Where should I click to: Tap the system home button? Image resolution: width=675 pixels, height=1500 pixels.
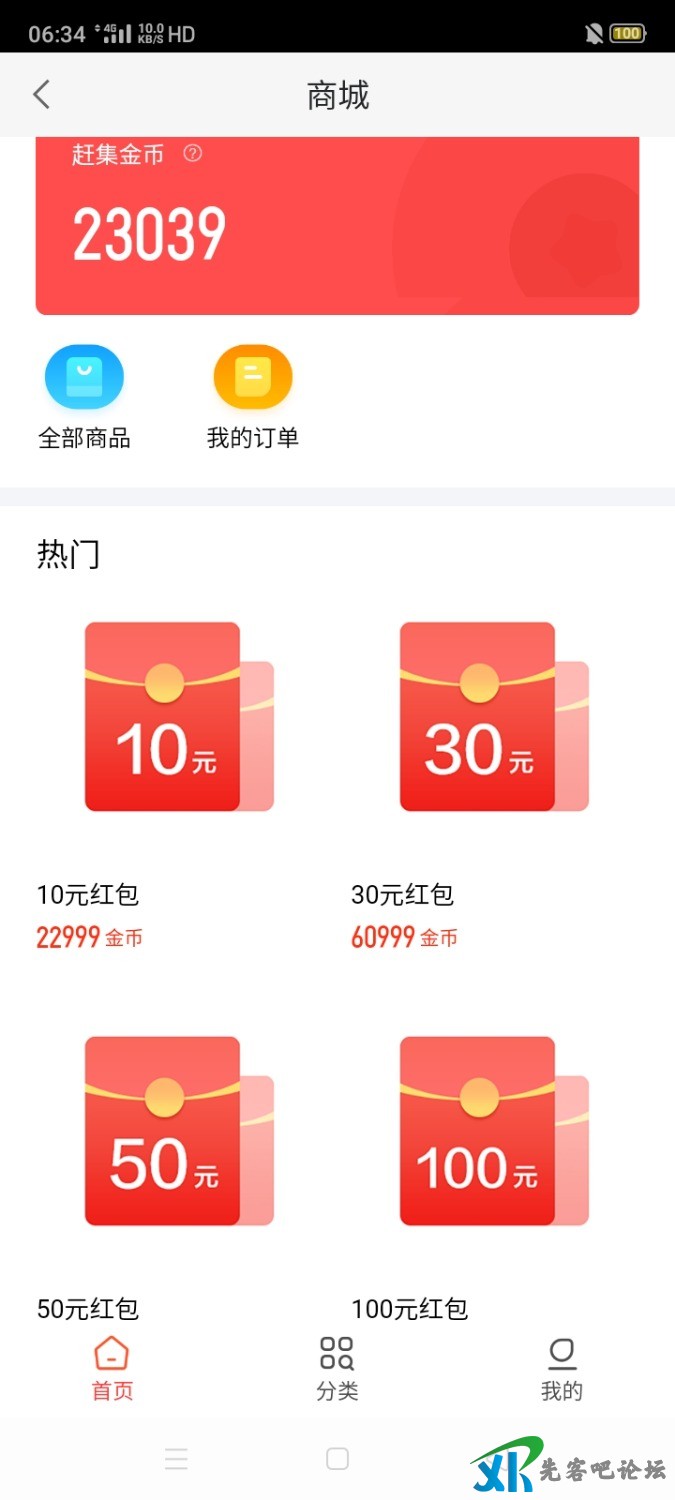[x=338, y=1459]
